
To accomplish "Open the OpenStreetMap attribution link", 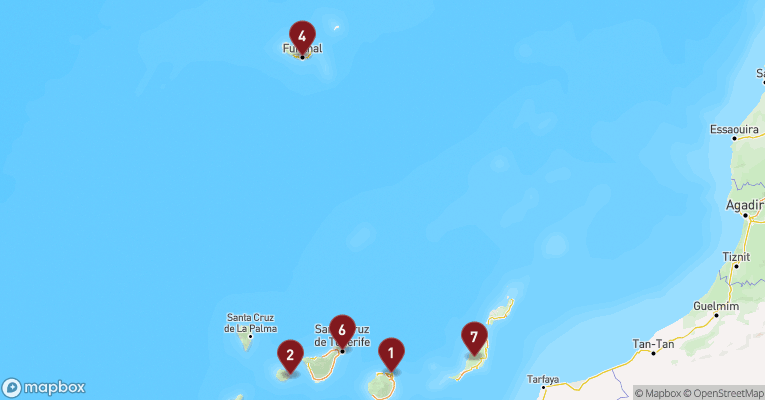I will pos(727,393).
